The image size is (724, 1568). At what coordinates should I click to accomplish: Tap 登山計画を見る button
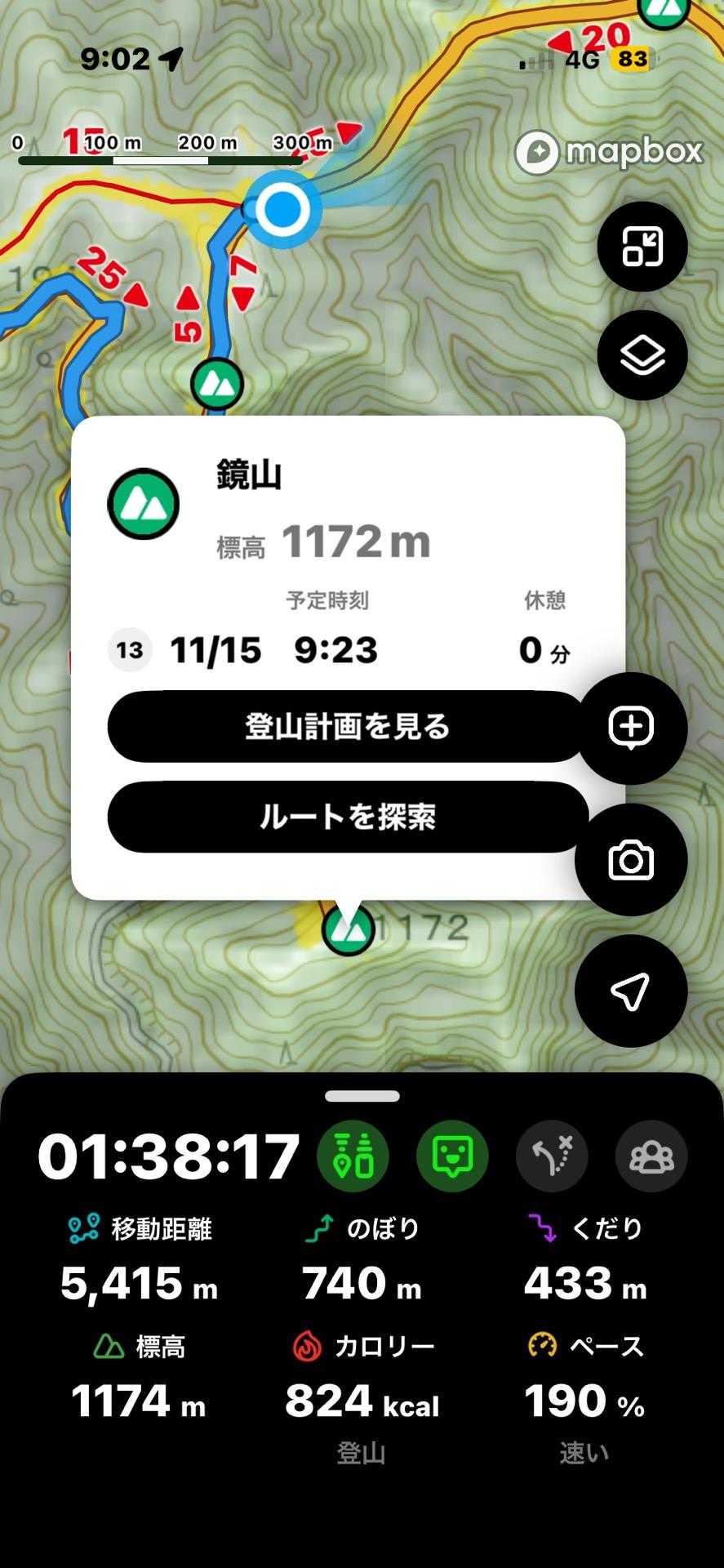tap(348, 727)
